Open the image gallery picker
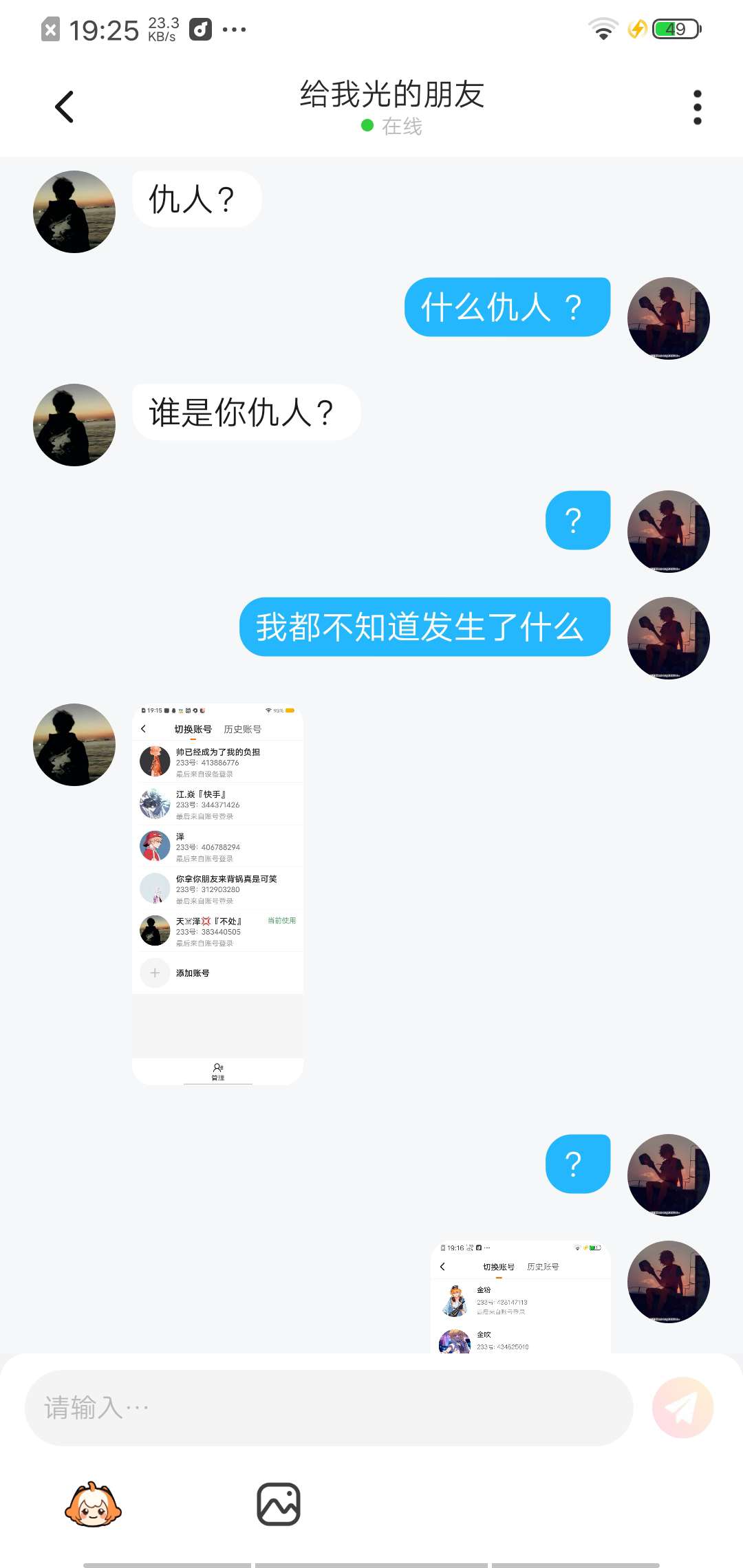Viewport: 743px width, 1568px height. 279,1505
